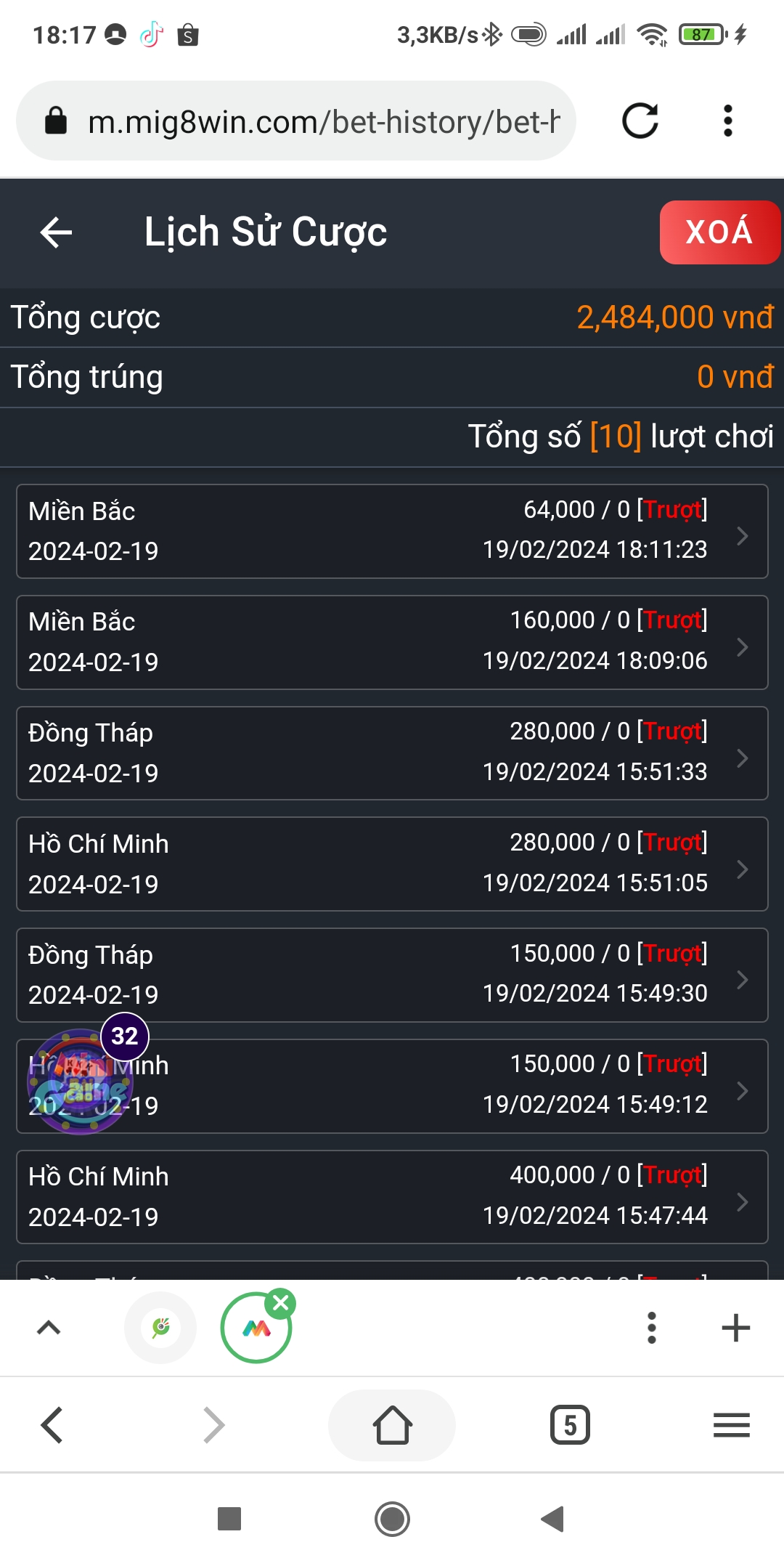Screen dimensions: 784x1566
Task: Navigate back in browser toolbar
Action: [x=52, y=1425]
